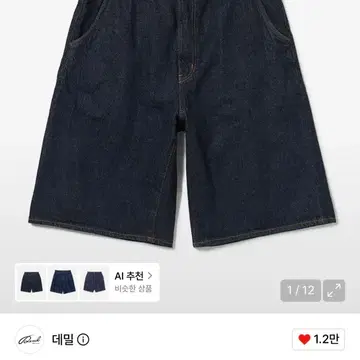Tap the denim shorts product image
Image resolution: width=360 pixels, height=360 pixels.
(x=182, y=123)
